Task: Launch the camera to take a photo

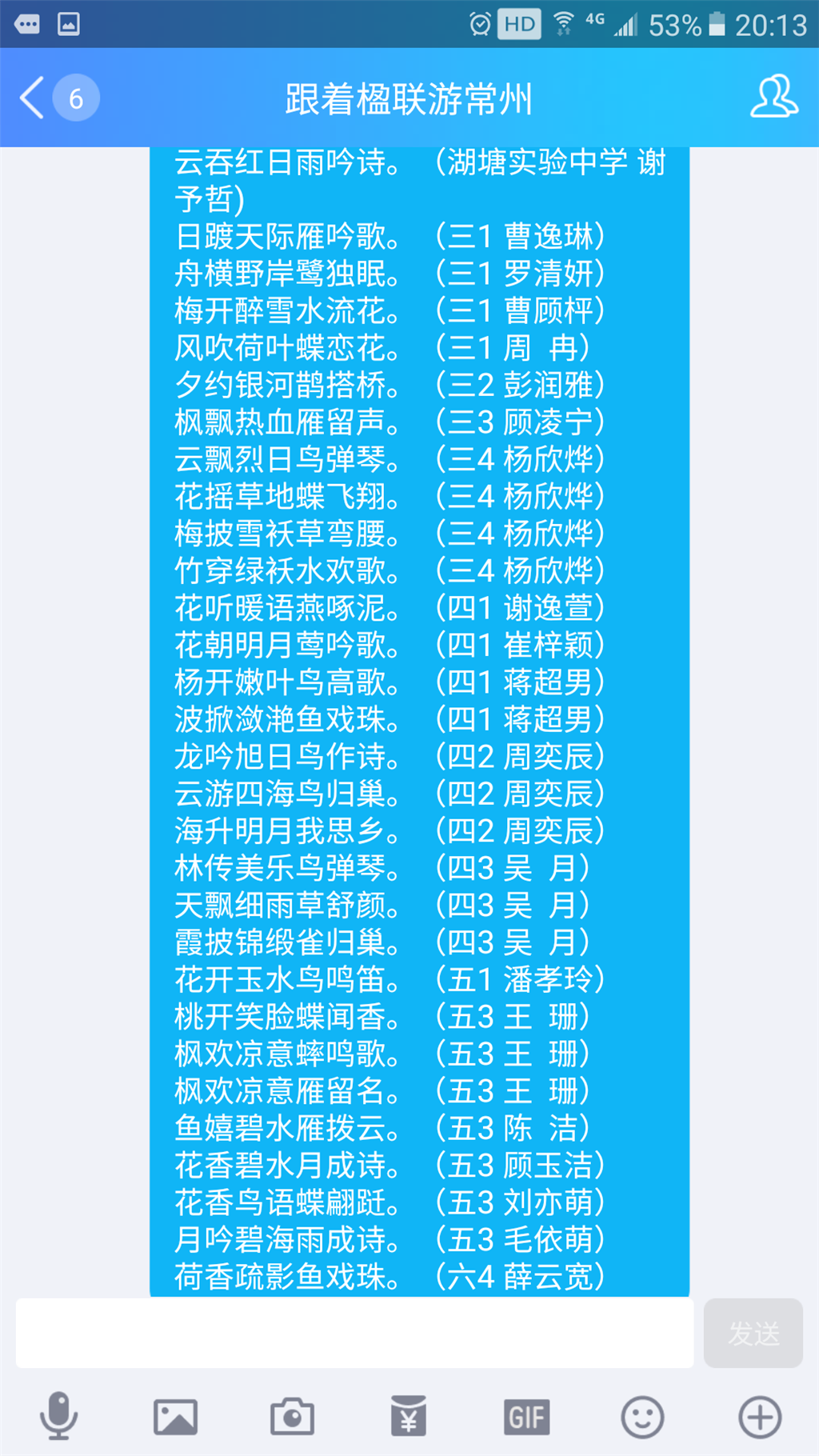Action: tap(292, 1418)
